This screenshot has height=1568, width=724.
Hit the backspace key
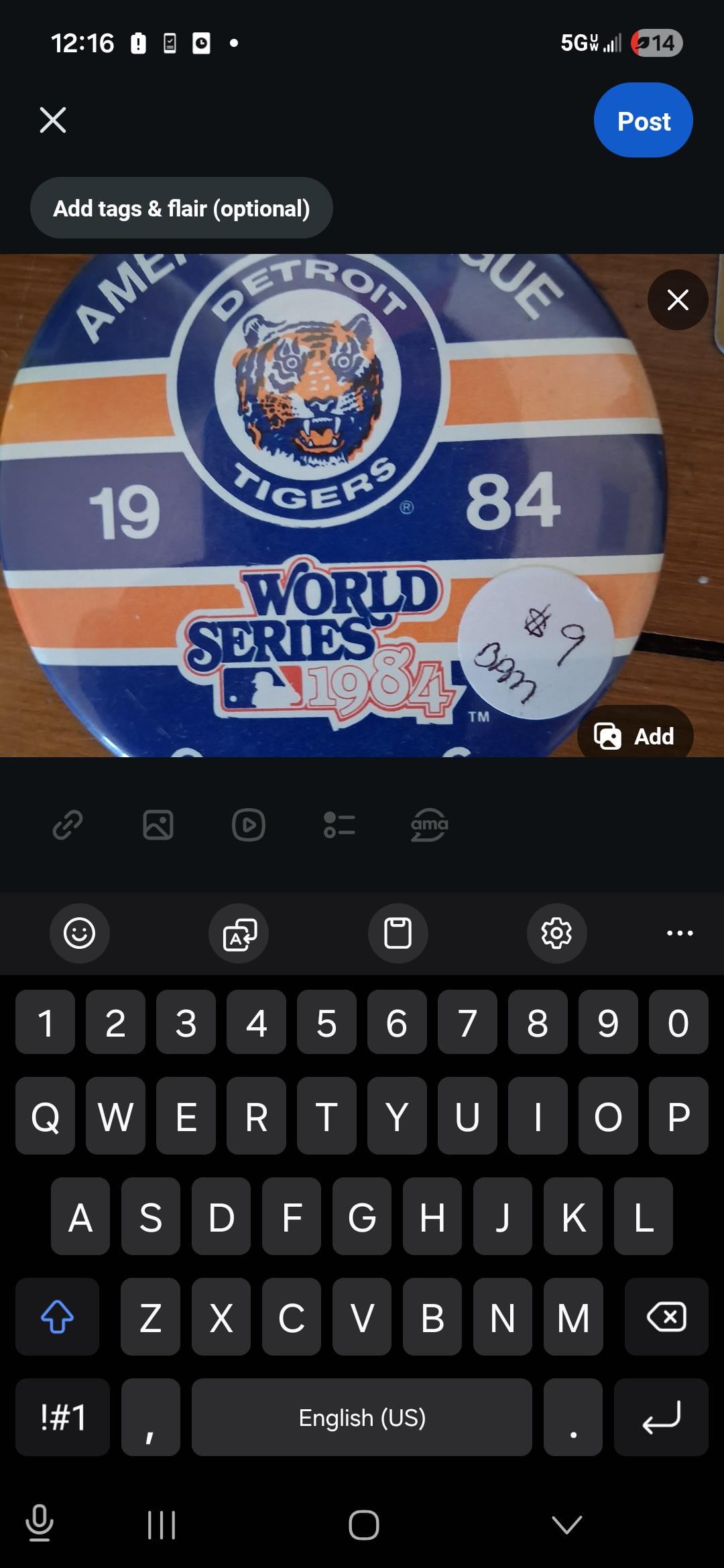click(666, 1317)
